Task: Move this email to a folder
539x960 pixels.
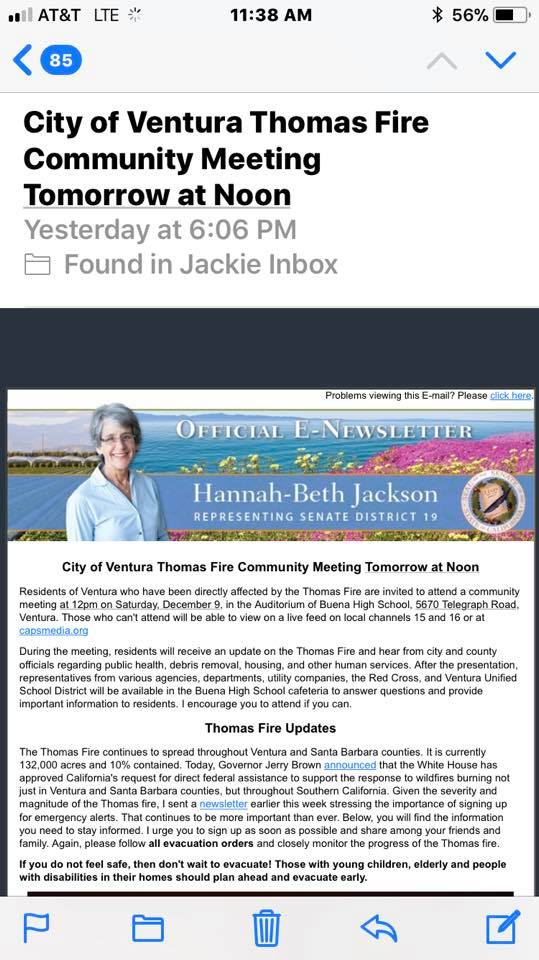Action: (x=148, y=928)
